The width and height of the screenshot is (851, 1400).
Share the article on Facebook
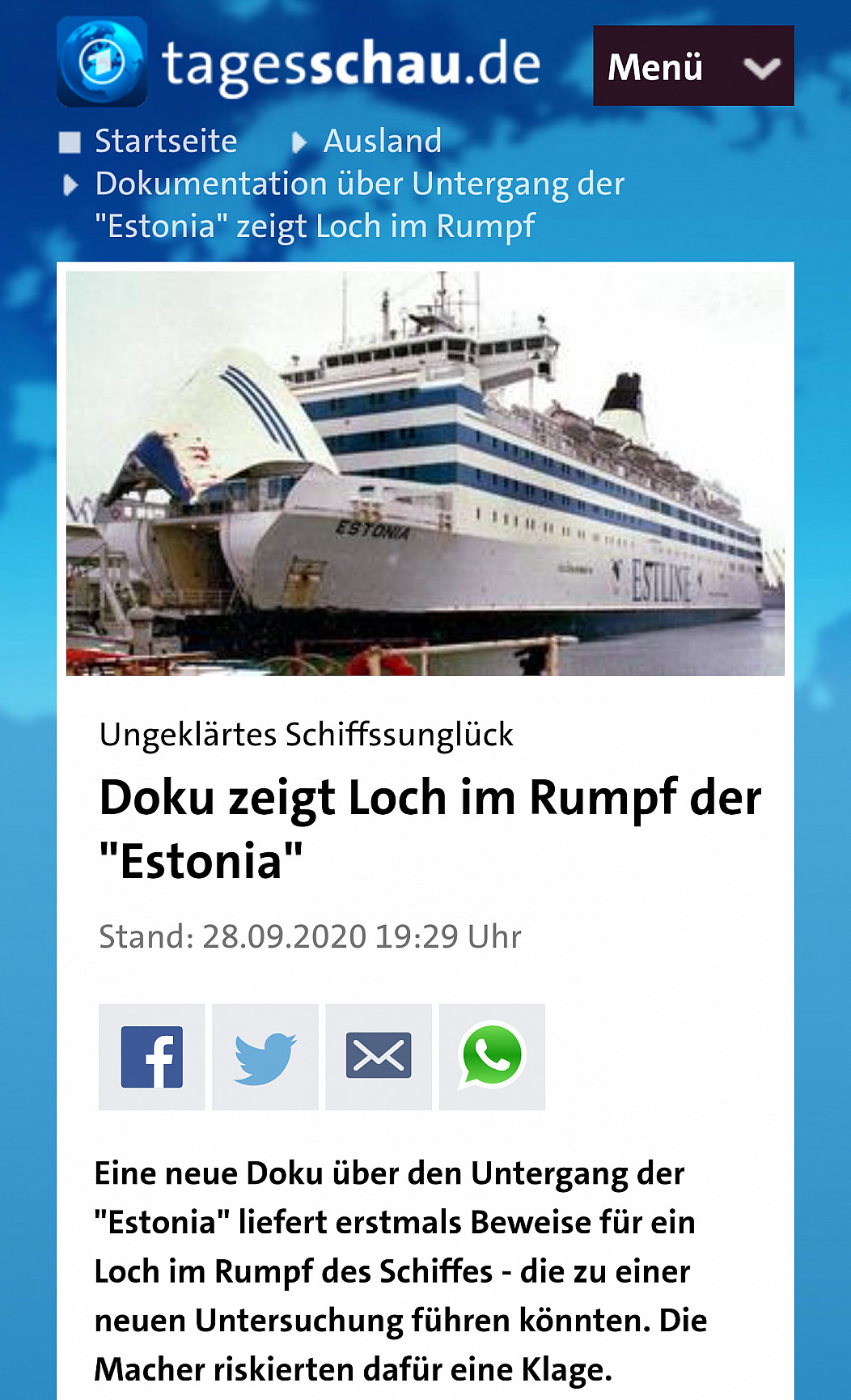[x=151, y=1057]
